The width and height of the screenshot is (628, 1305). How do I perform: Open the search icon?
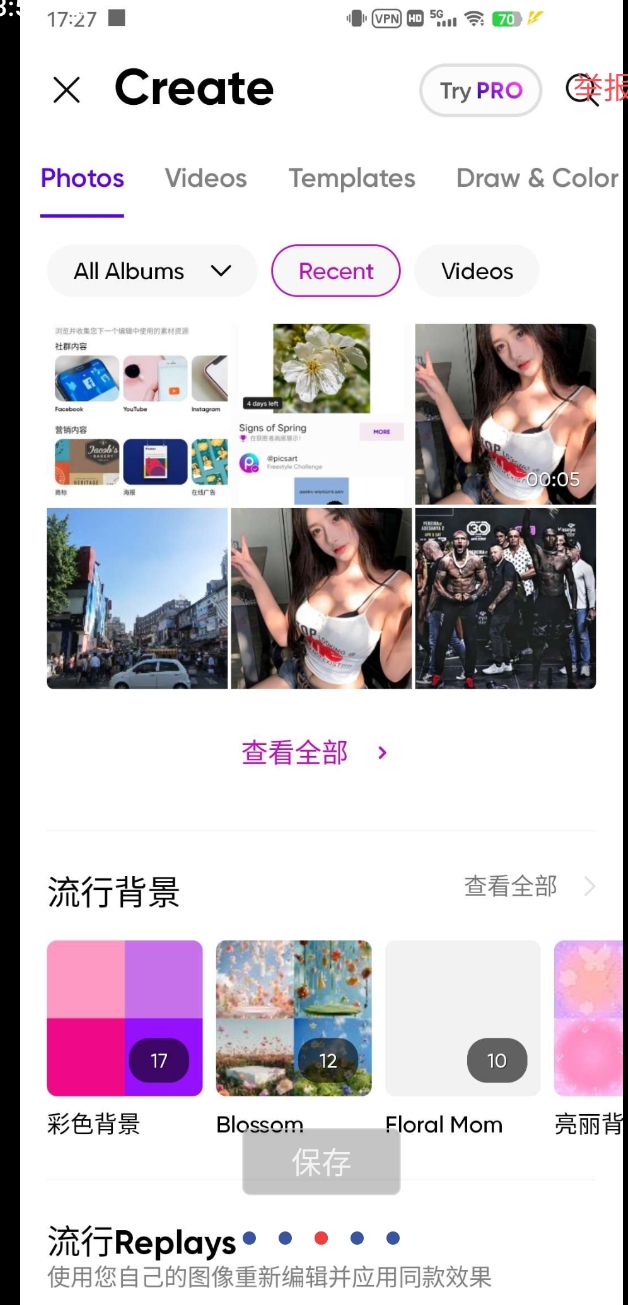582,90
